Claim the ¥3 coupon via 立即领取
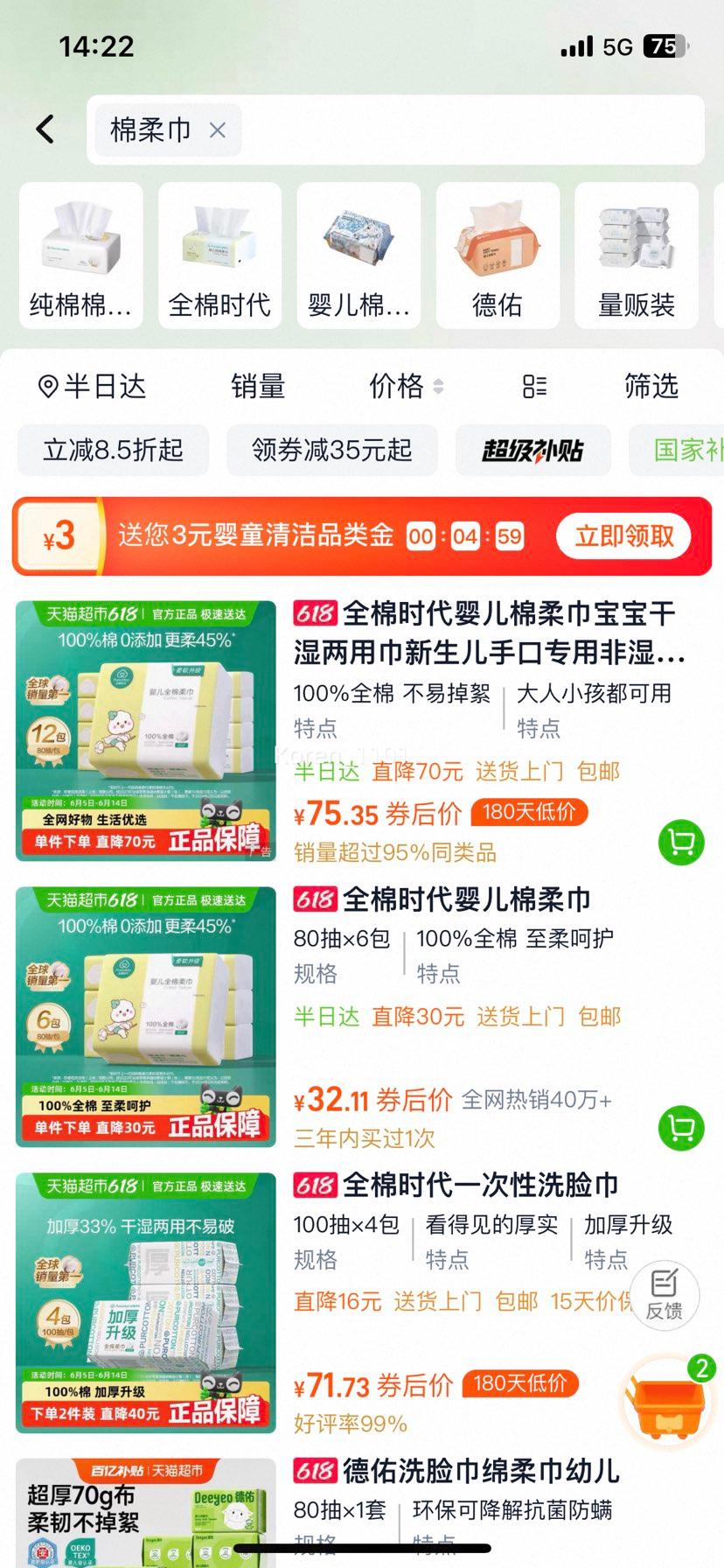Image resolution: width=724 pixels, height=1568 pixels. coord(623,535)
